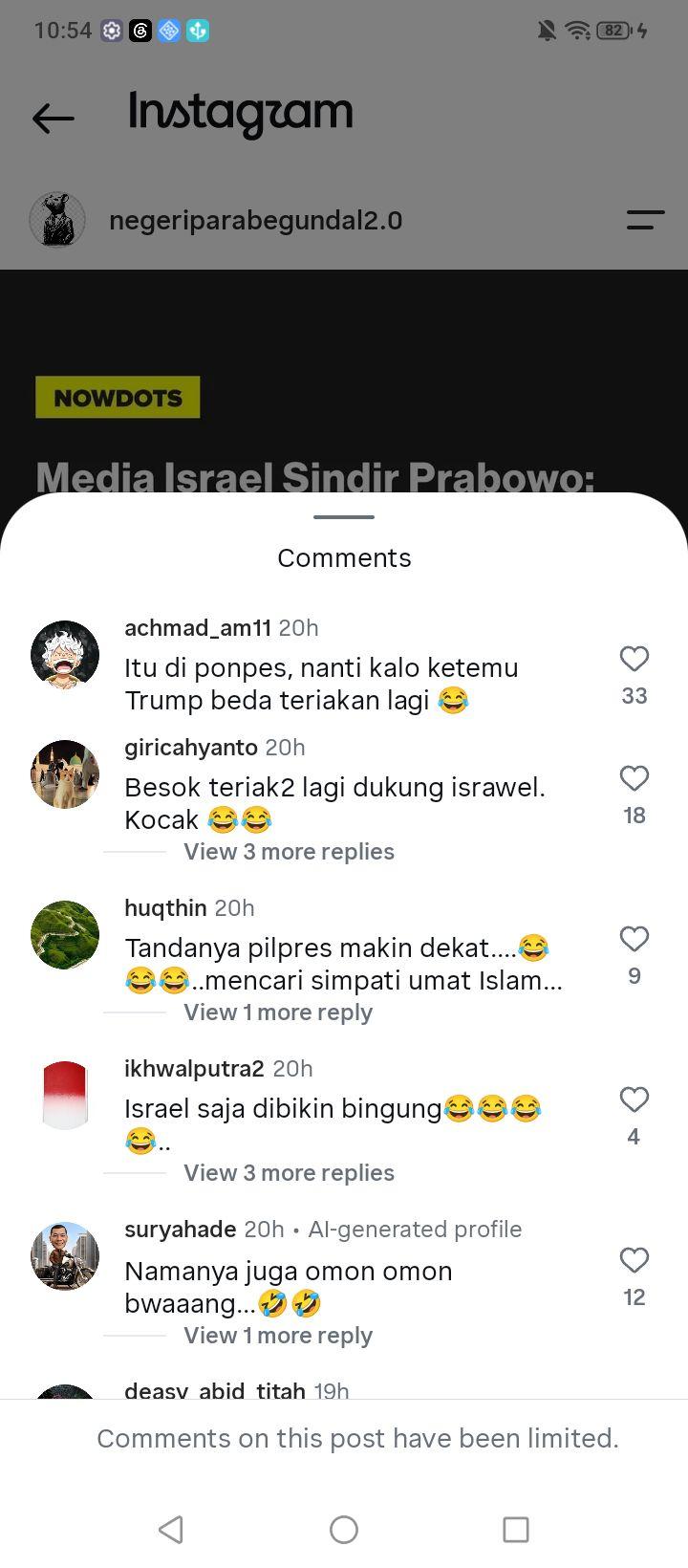Viewport: 688px width, 1568px height.
Task: Open the negeriparabegundal2.0 account profile
Action: pyautogui.click(x=255, y=220)
